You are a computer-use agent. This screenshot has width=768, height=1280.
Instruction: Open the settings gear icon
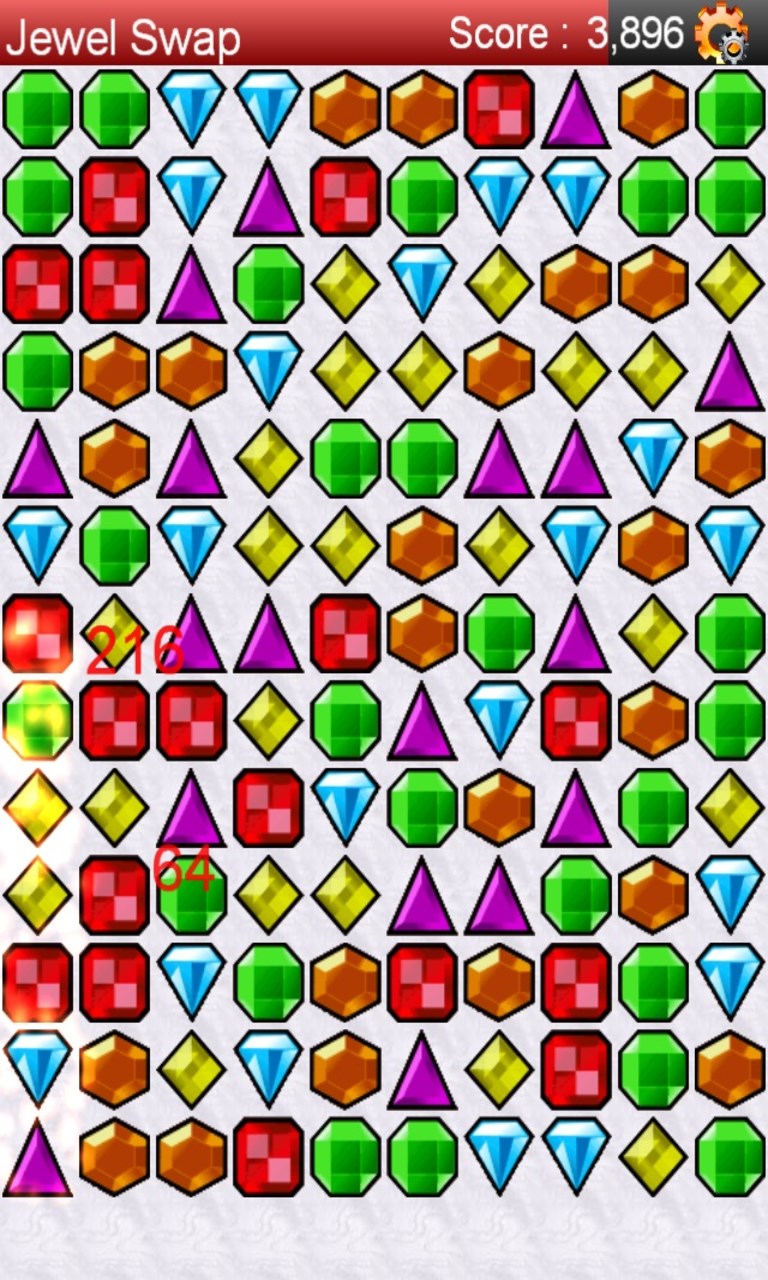coord(722,33)
